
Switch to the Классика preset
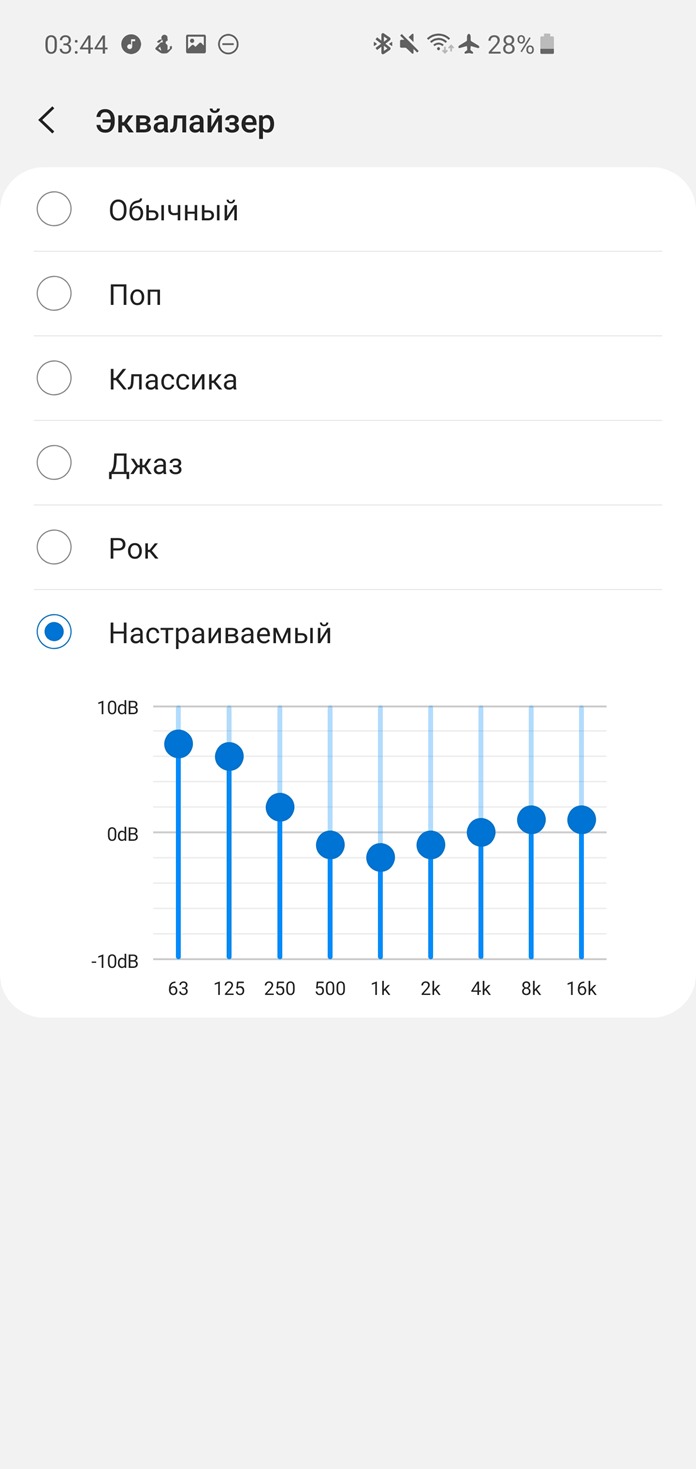click(348, 379)
